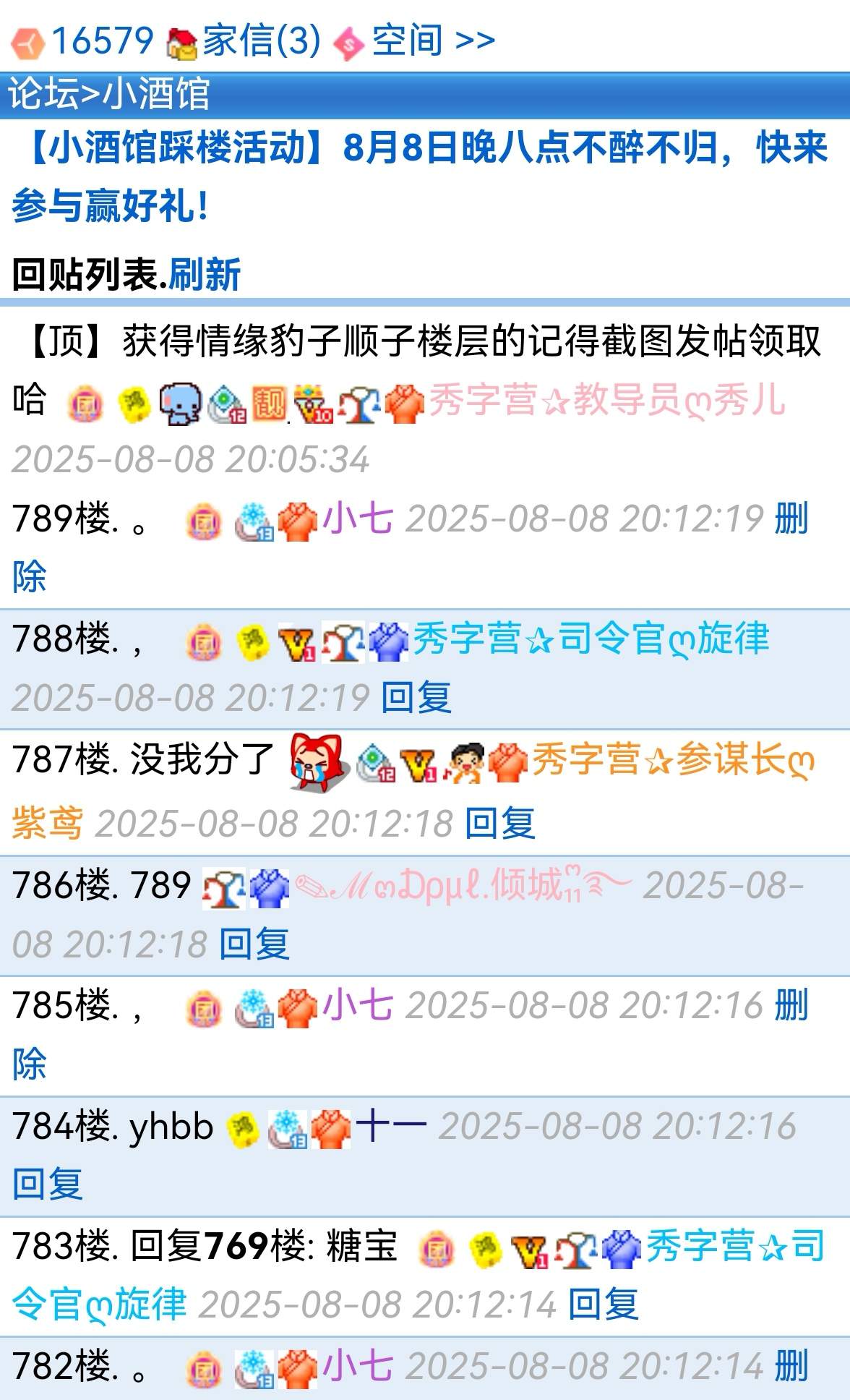
Task: Reply to 786楼 post
Action: 254,944
